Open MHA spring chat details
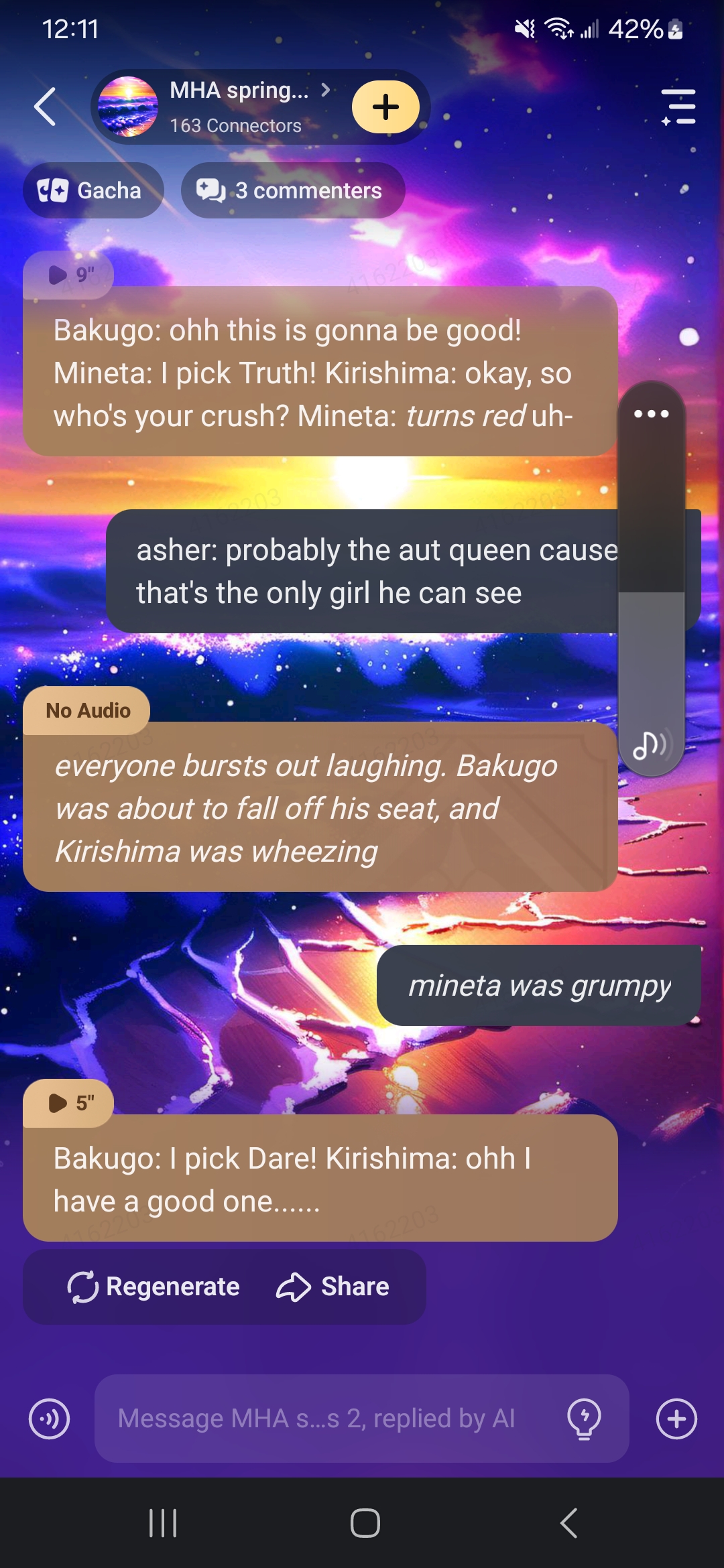Screen dimensions: 724x1568 pos(240,107)
